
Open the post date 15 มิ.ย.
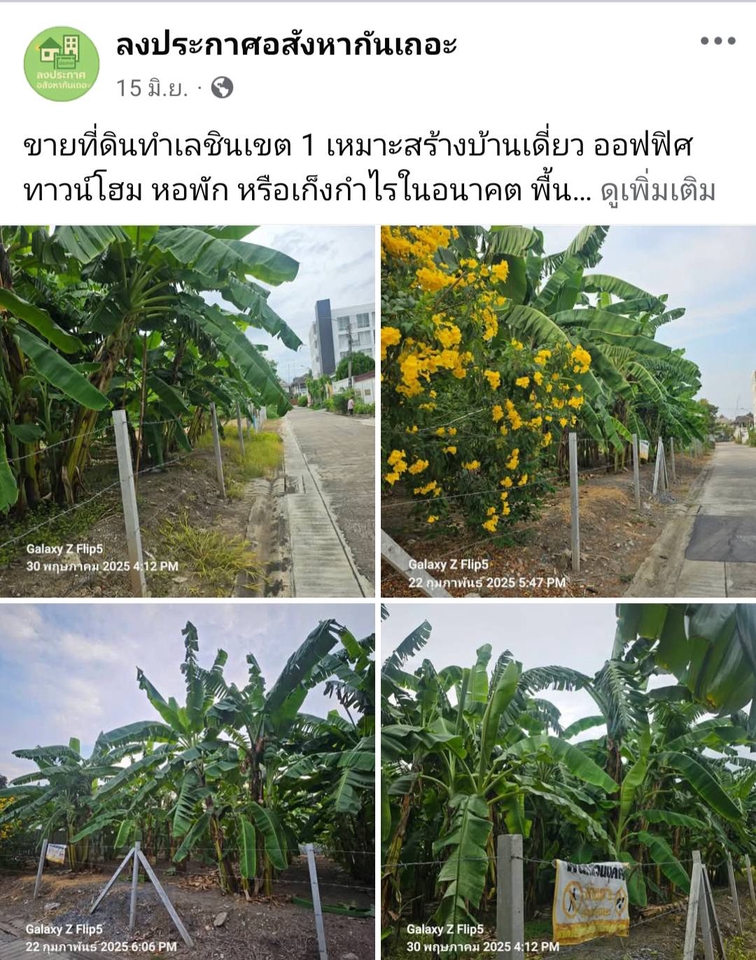151,88
